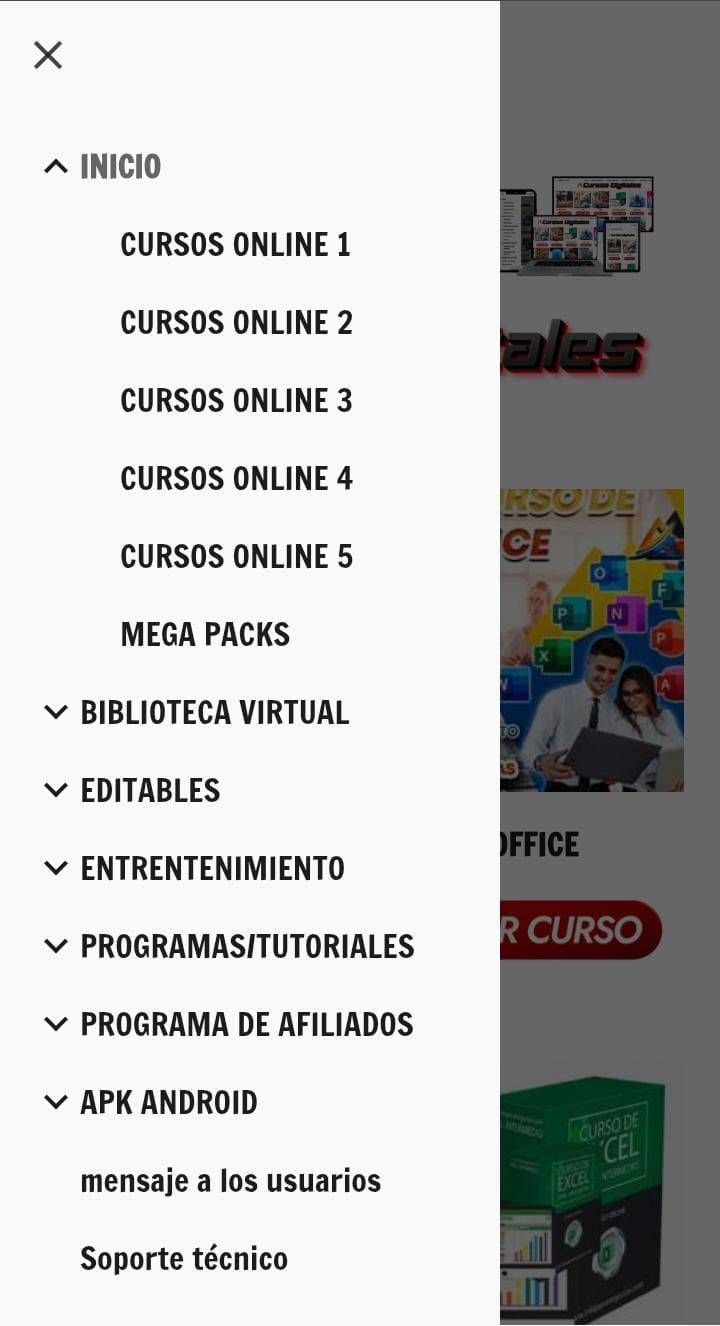Open Soporte técnico
The width and height of the screenshot is (720, 1326).
point(184,1258)
